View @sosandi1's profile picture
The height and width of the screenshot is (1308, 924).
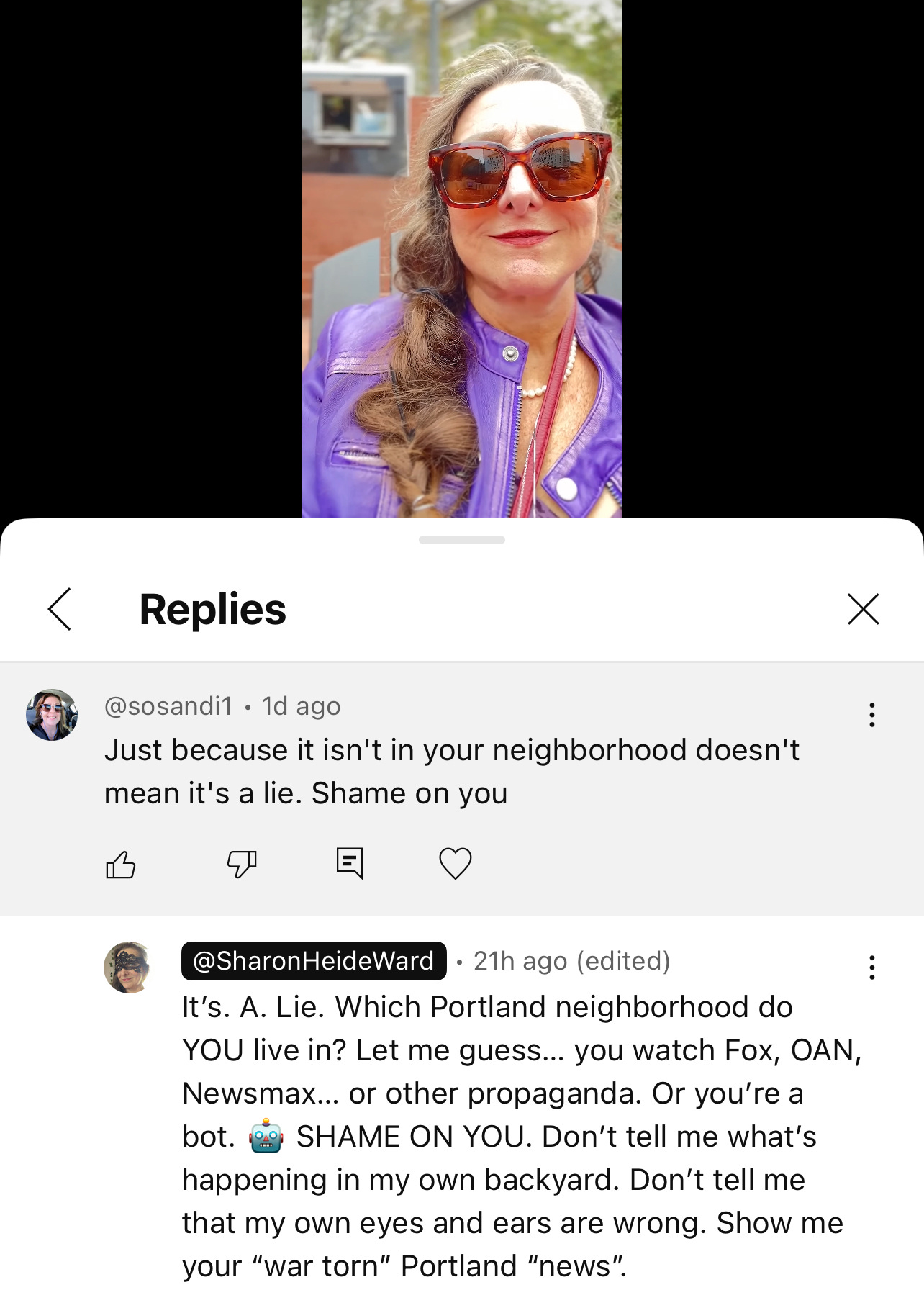(52, 715)
